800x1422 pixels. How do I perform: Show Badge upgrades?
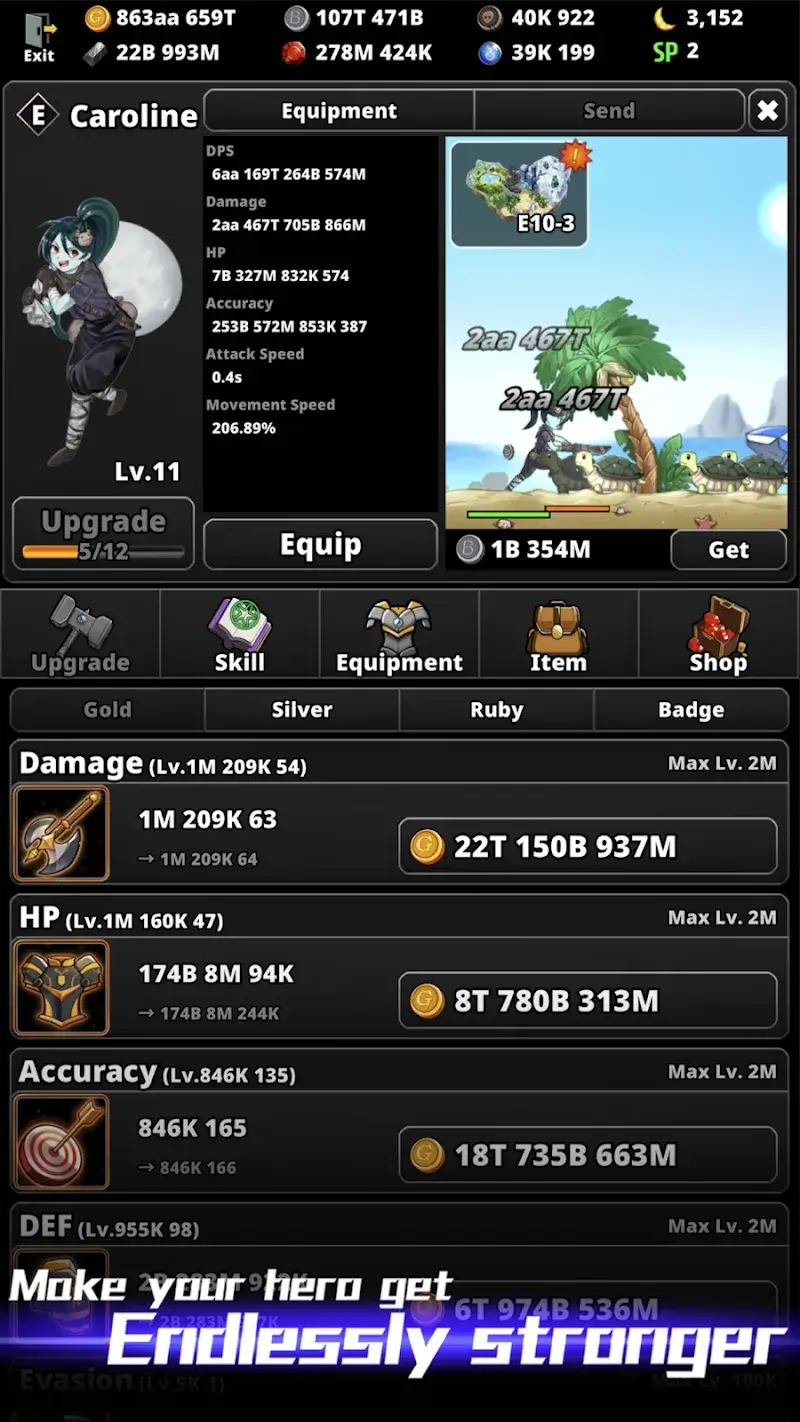690,710
